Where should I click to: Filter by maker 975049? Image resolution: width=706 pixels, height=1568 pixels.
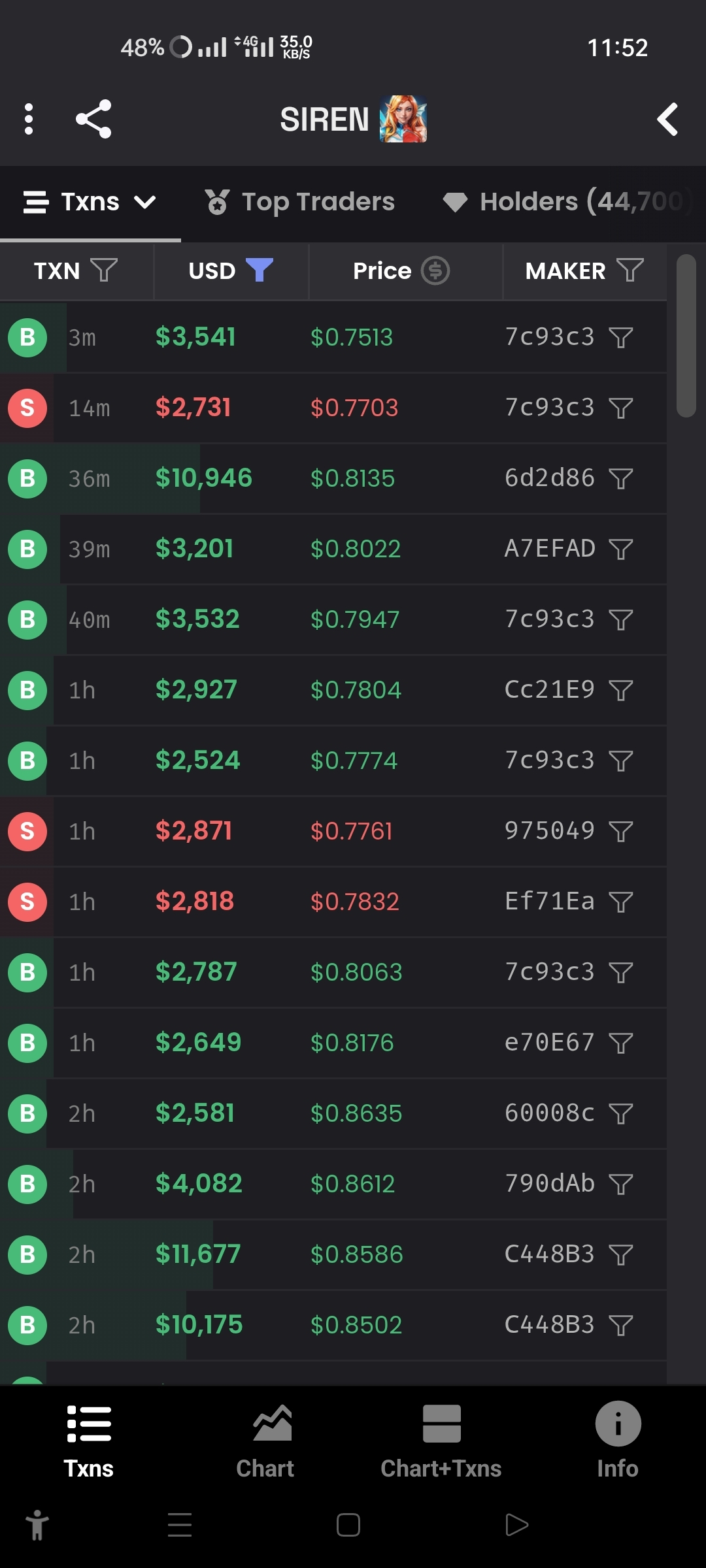620,832
